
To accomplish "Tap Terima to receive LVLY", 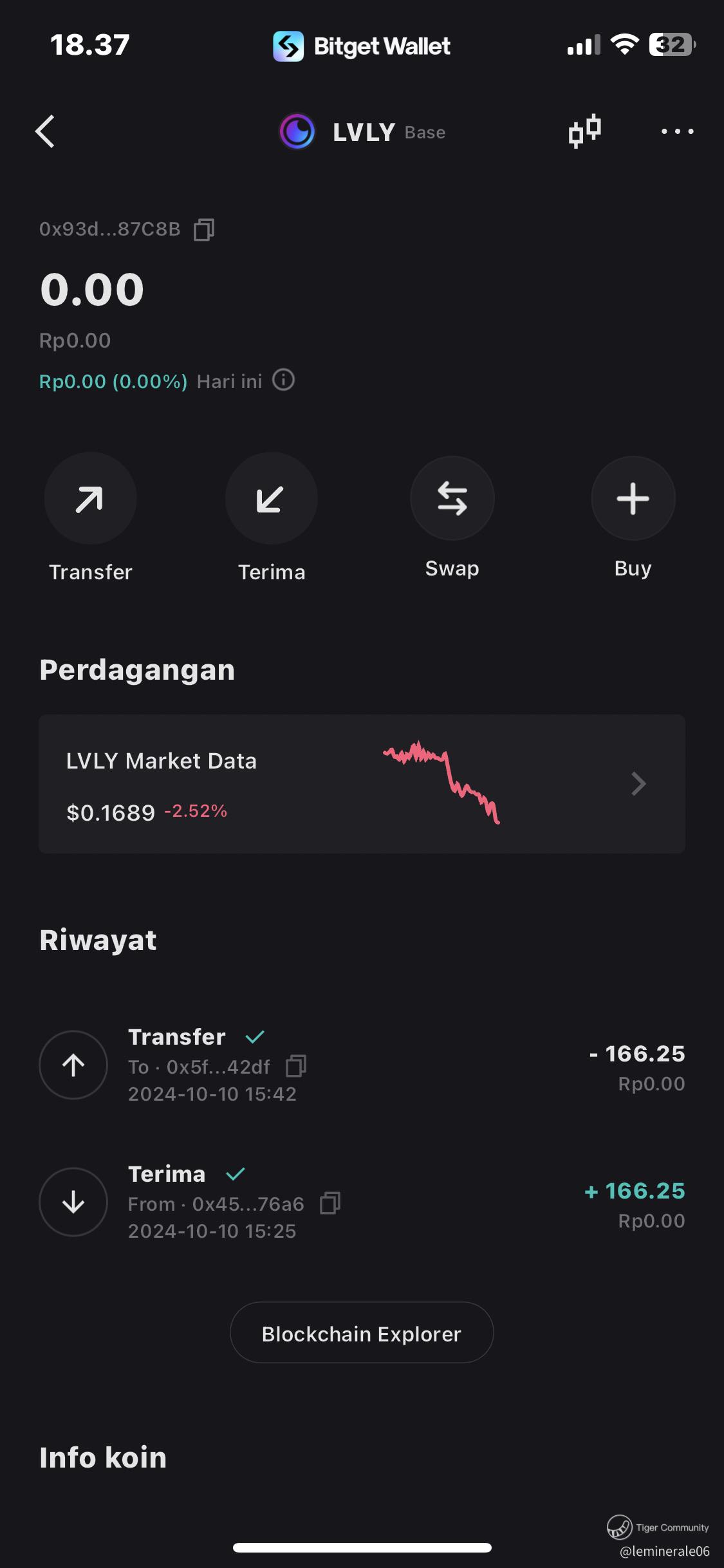I will click(272, 518).
